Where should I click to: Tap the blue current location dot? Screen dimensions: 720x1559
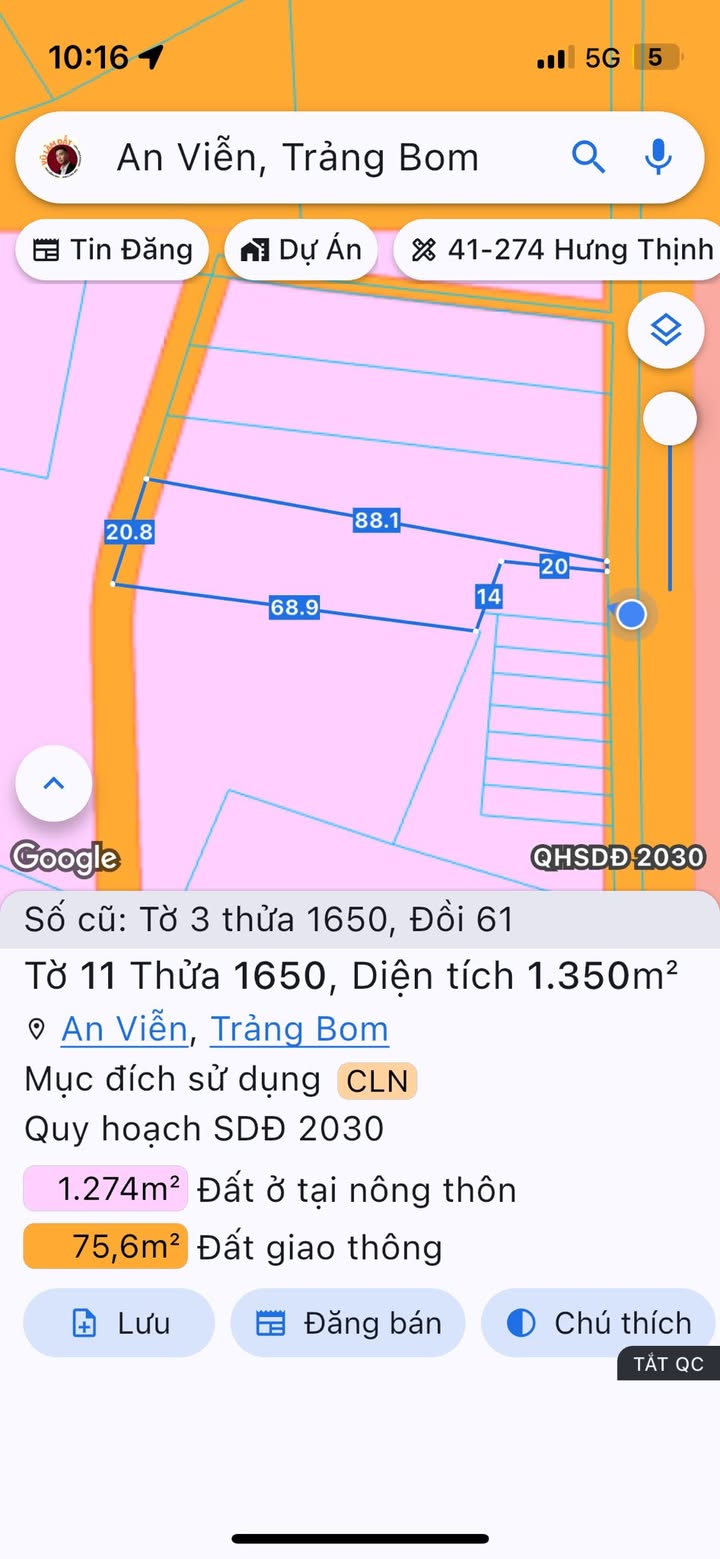coord(631,614)
